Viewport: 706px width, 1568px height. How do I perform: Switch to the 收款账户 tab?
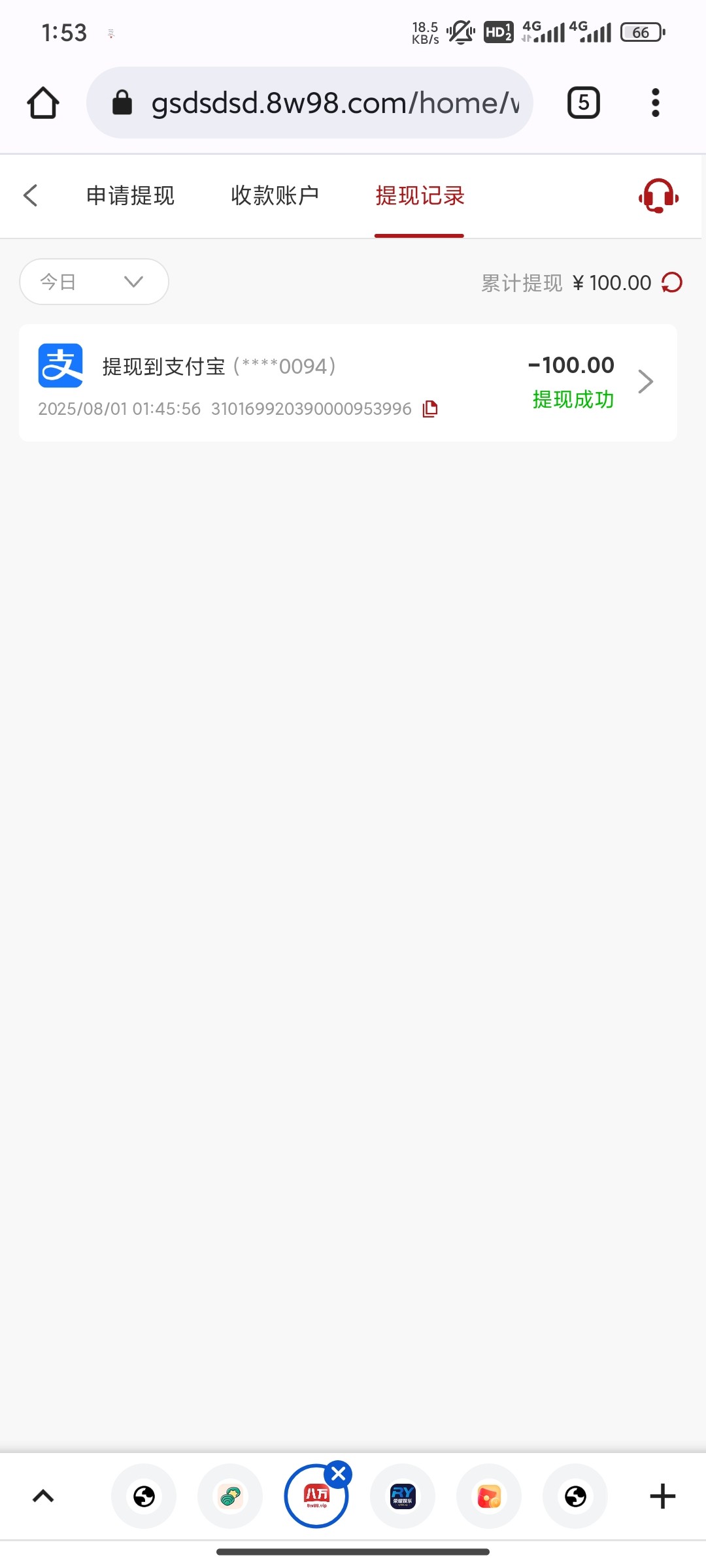pyautogui.click(x=275, y=195)
